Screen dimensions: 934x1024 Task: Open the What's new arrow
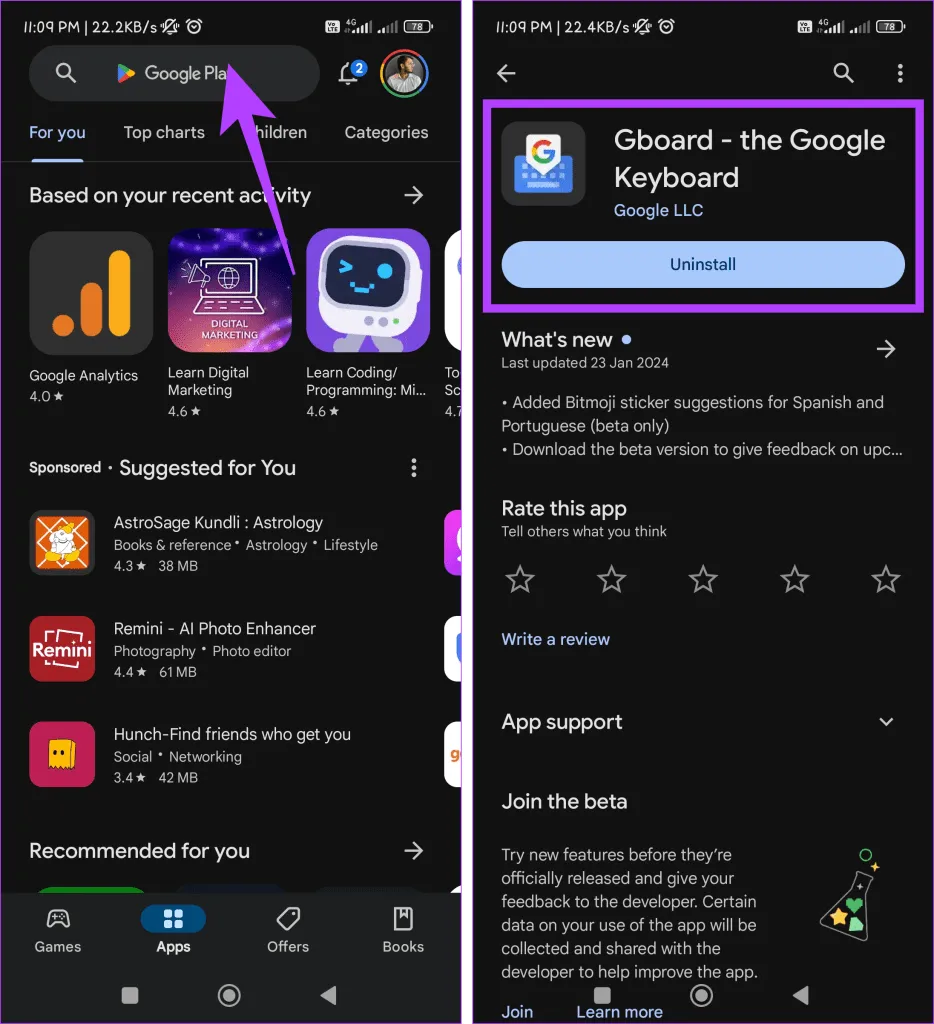(x=885, y=349)
